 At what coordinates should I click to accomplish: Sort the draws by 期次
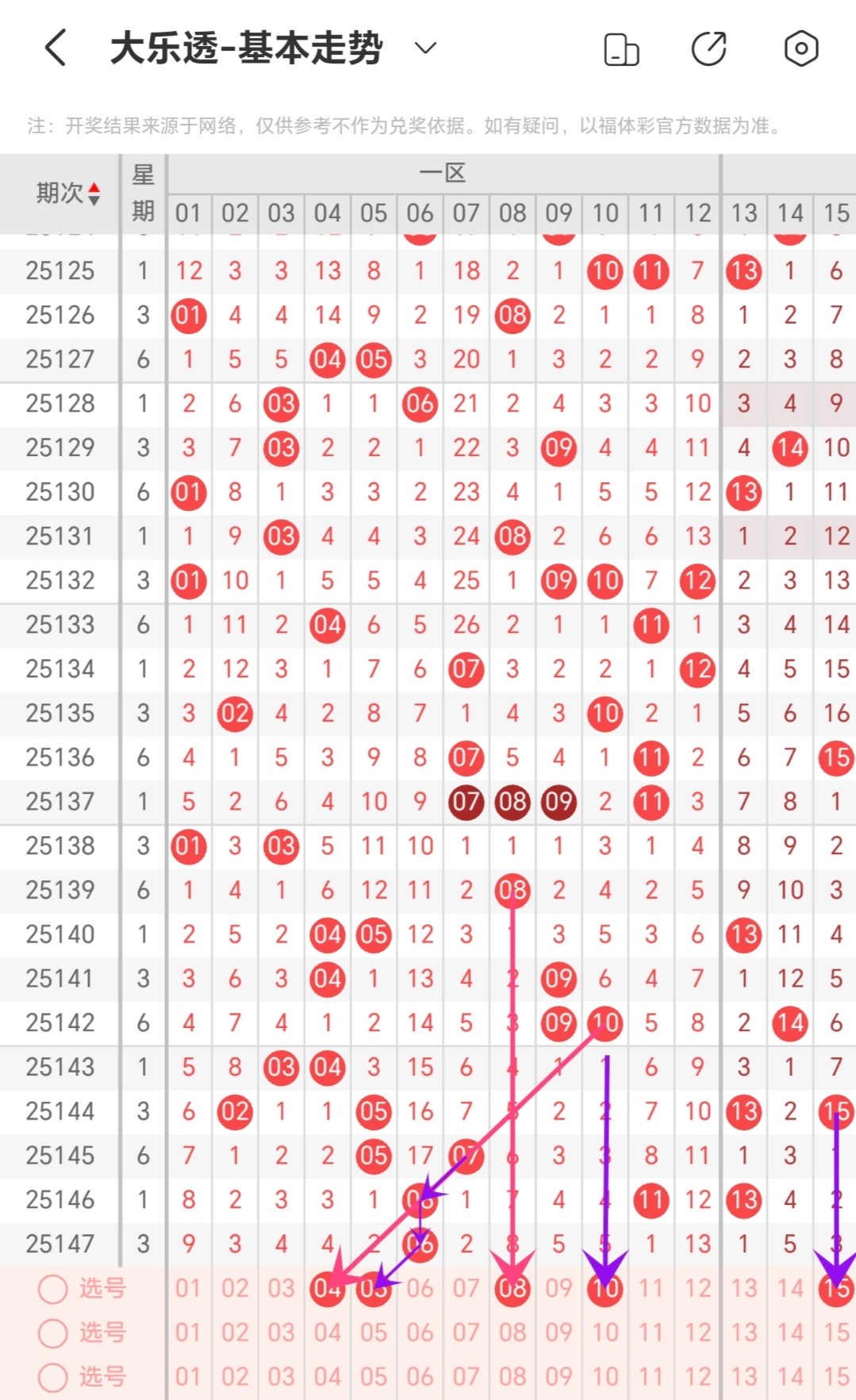tap(68, 193)
